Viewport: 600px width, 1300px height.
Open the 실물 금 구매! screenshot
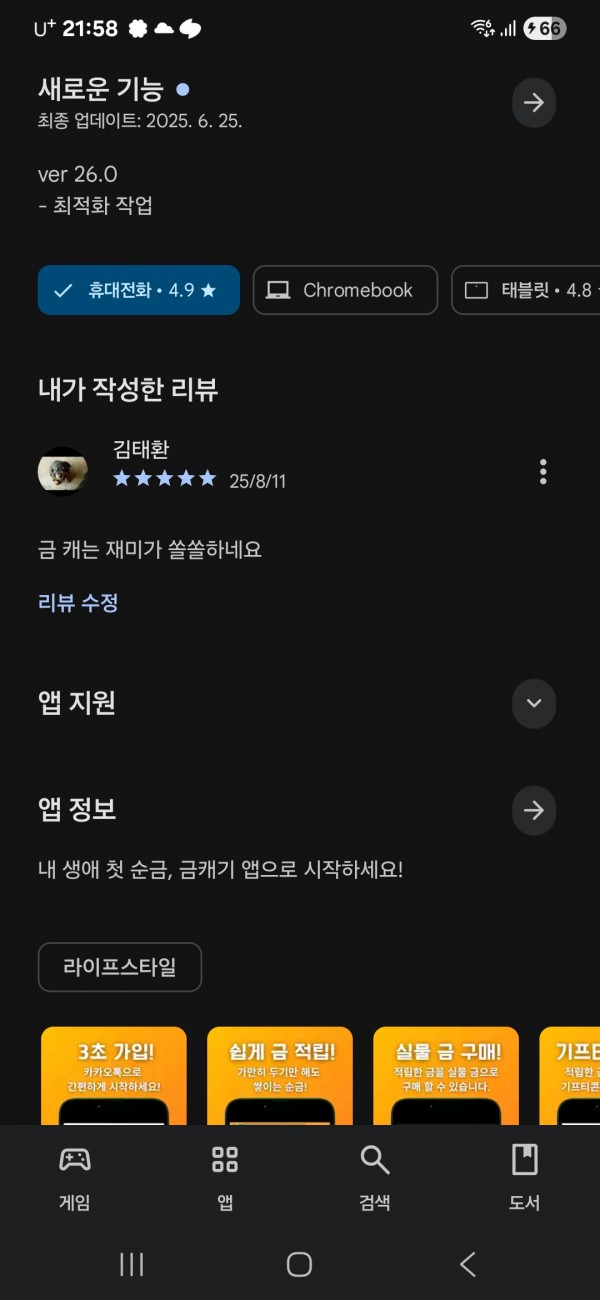446,1076
